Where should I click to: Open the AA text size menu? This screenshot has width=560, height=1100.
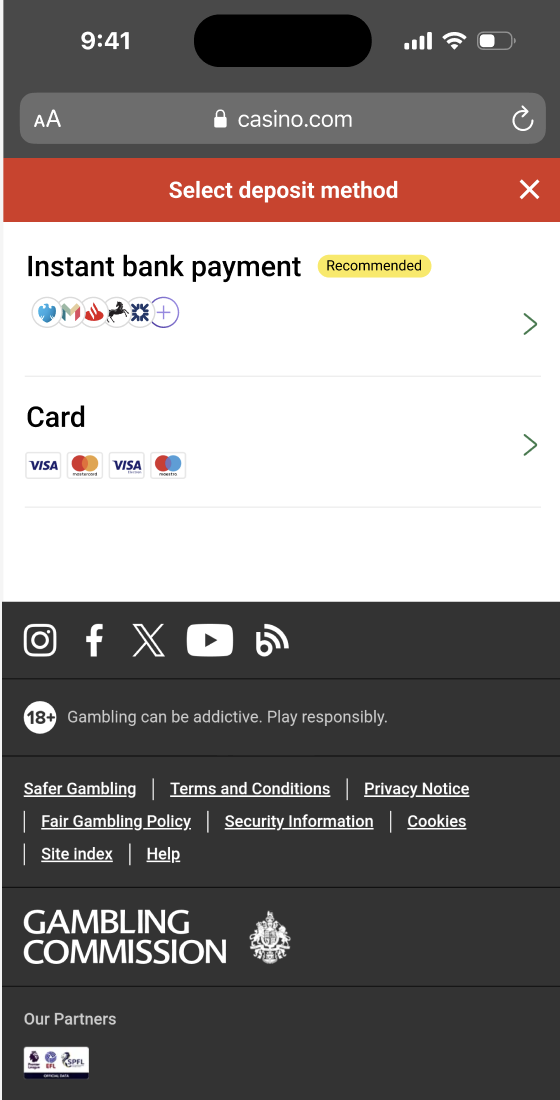coord(47,119)
